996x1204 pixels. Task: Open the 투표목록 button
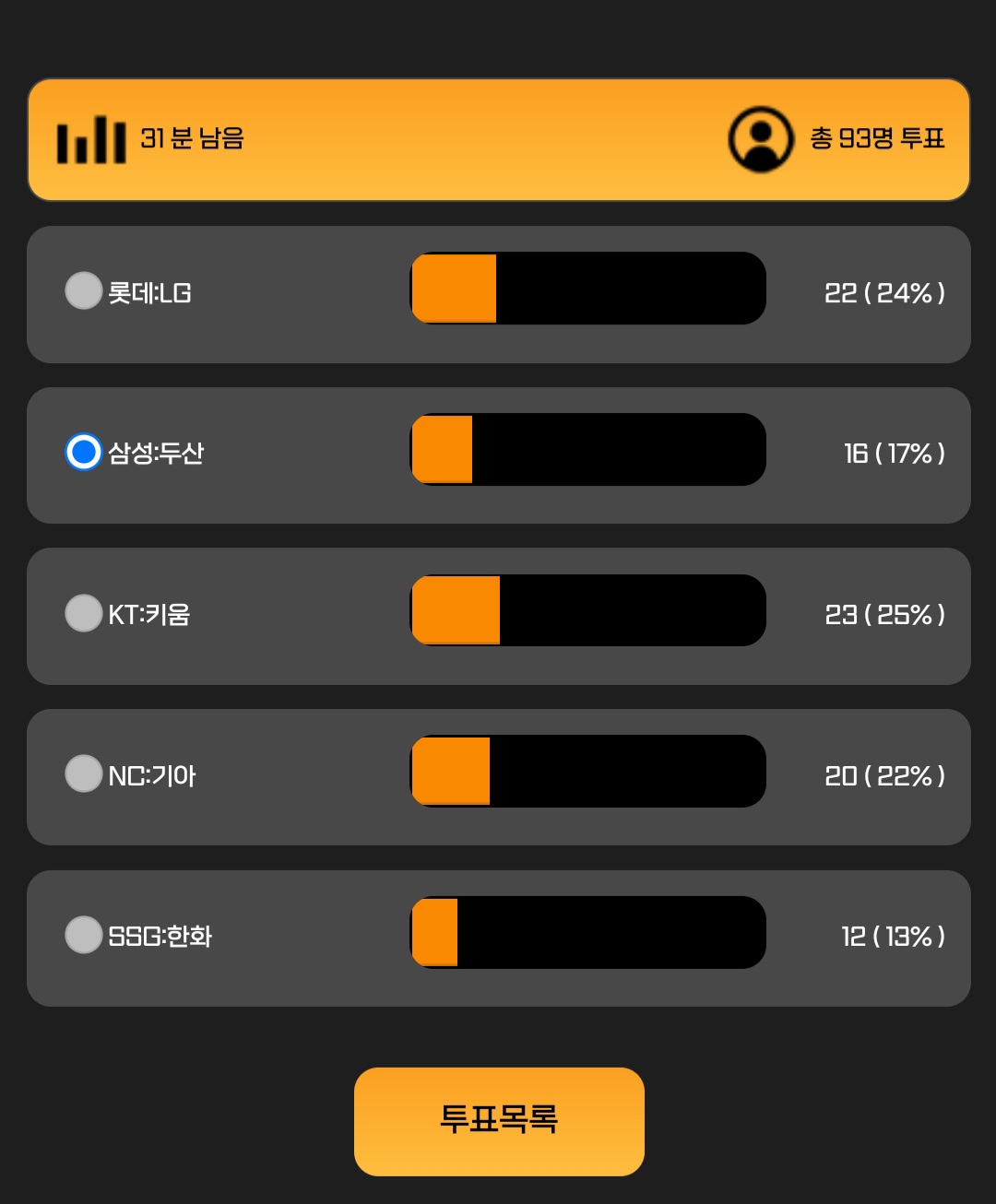(x=499, y=1121)
